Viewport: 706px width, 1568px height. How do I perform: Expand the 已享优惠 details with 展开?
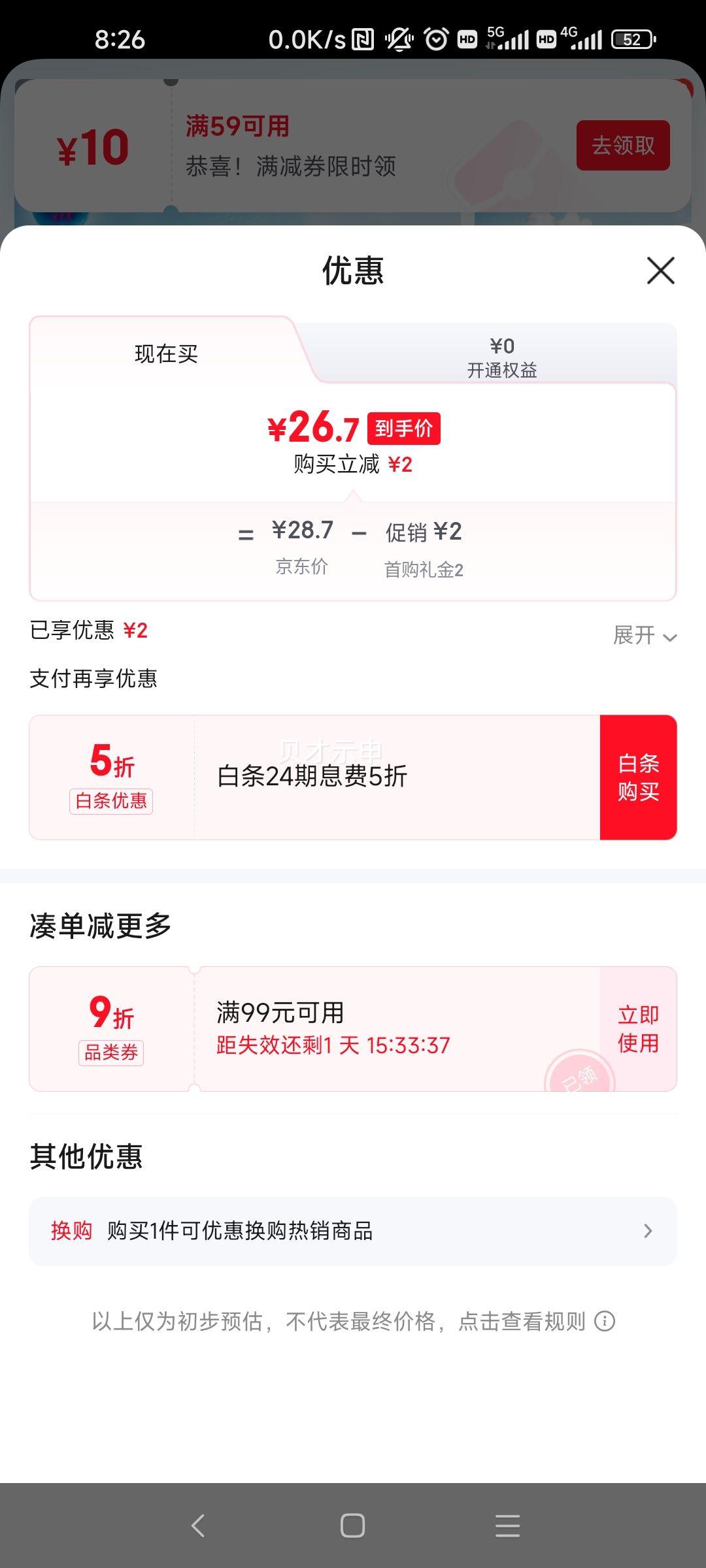[645, 635]
